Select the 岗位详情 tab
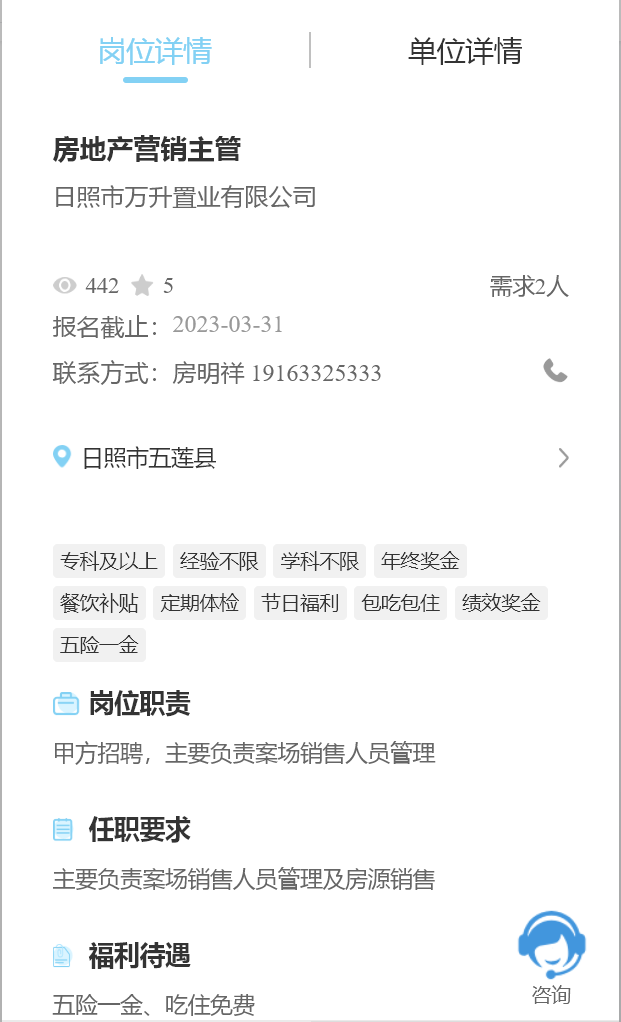The image size is (621, 1022). click(155, 51)
